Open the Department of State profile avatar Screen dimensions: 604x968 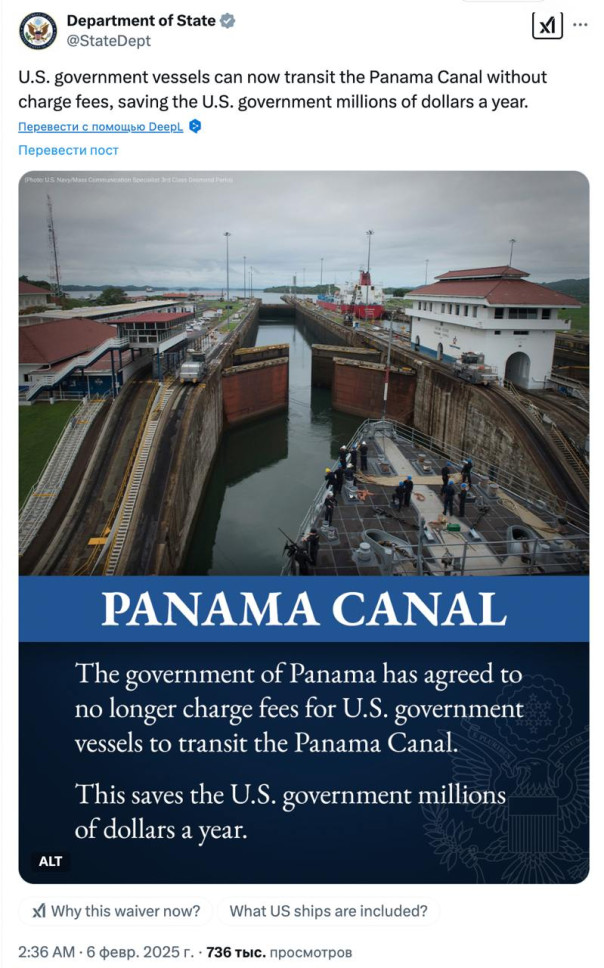point(38,31)
